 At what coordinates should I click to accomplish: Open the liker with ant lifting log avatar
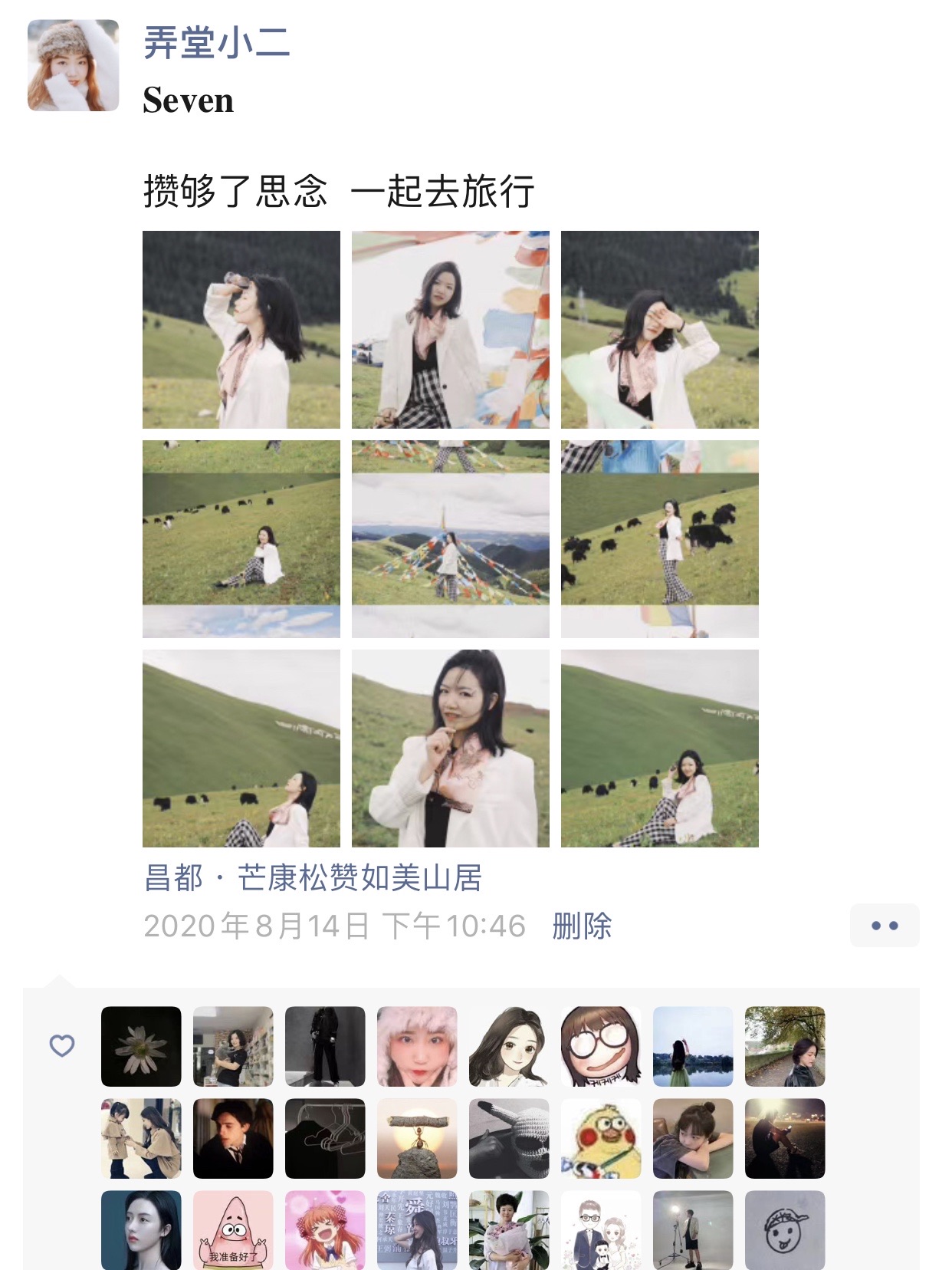pyautogui.click(x=417, y=1138)
